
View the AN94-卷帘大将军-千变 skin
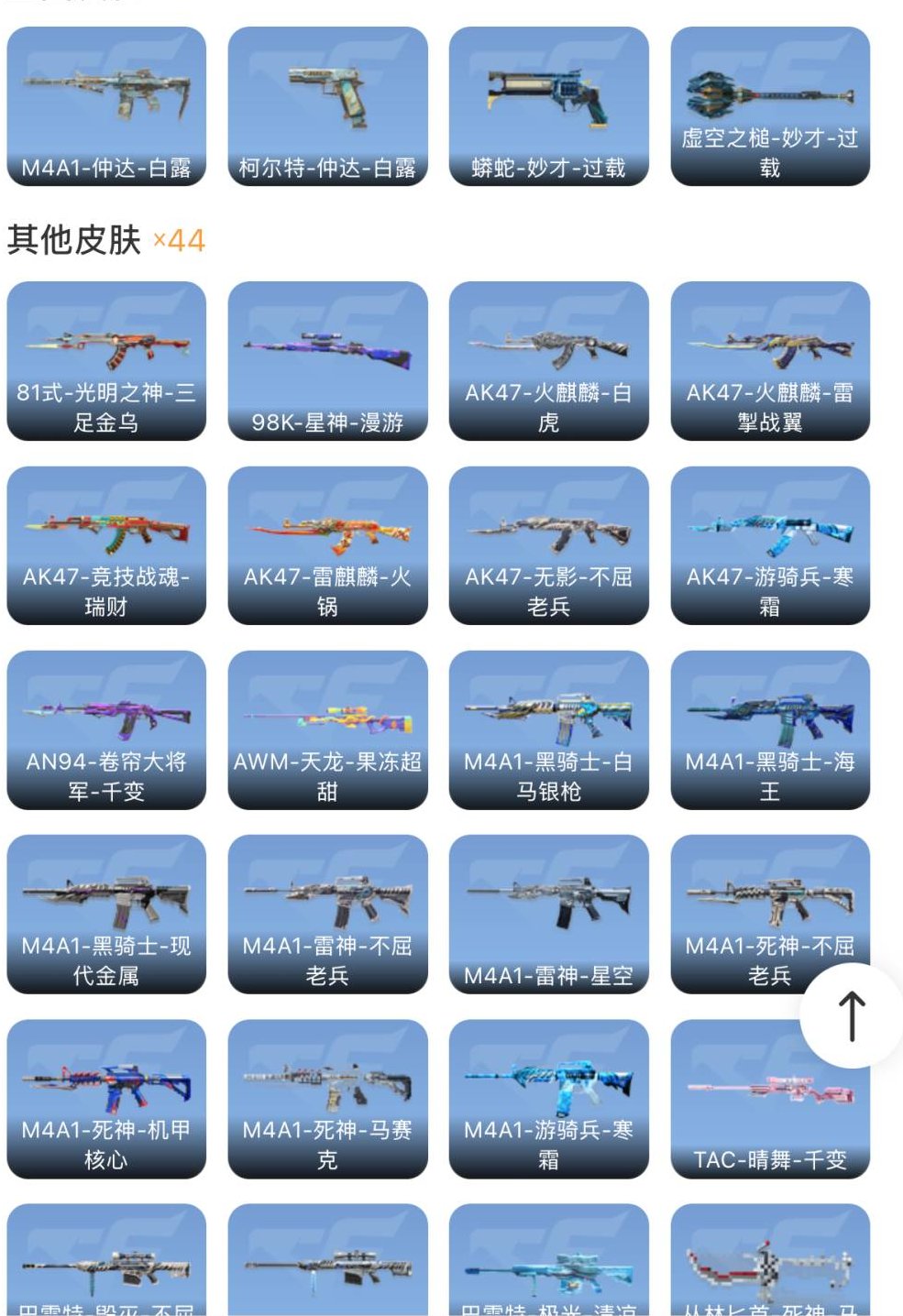tap(106, 729)
